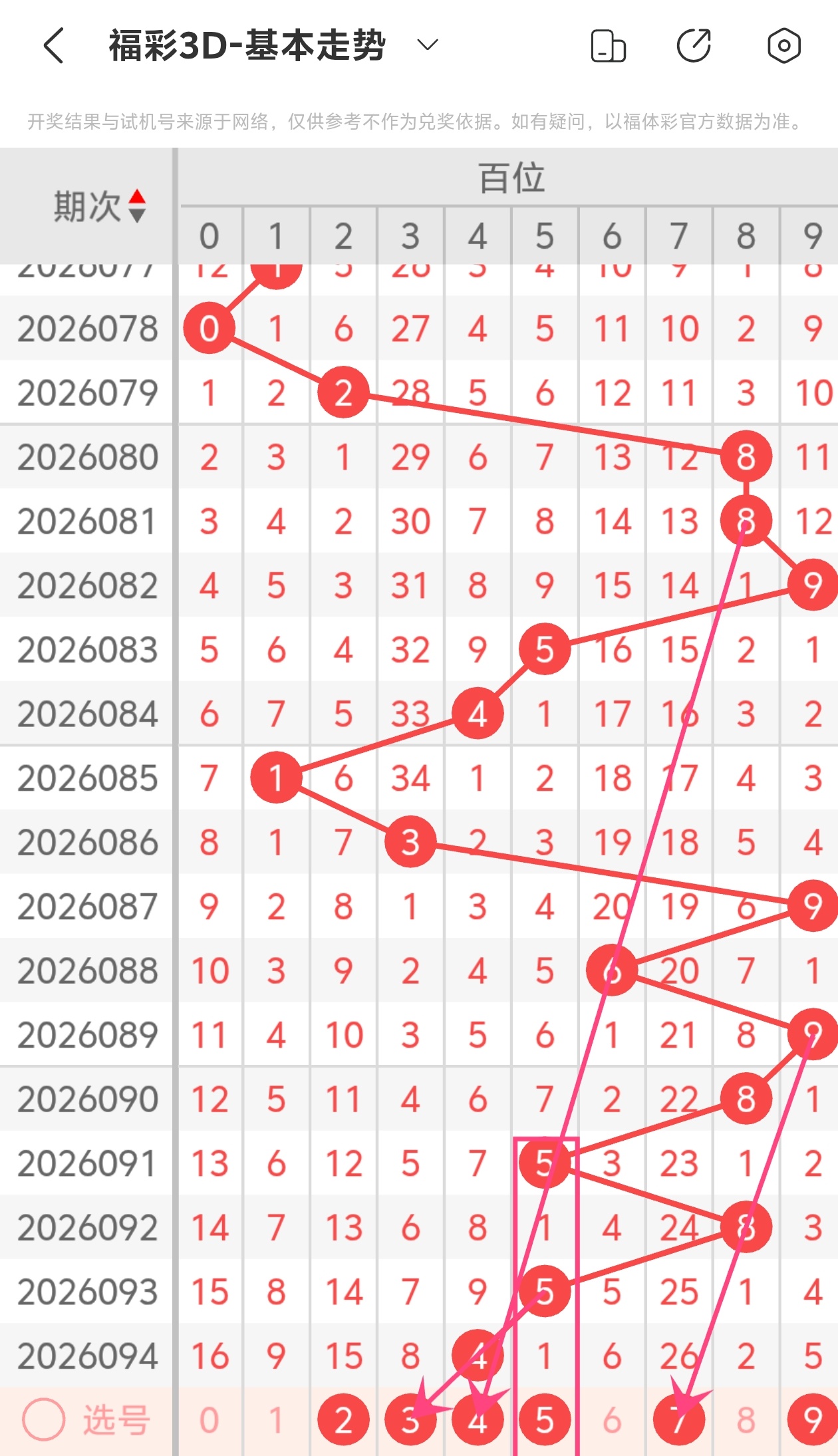Image resolution: width=838 pixels, height=1456 pixels.
Task: Select number 0 in the 选号 row
Action: click(x=209, y=1421)
